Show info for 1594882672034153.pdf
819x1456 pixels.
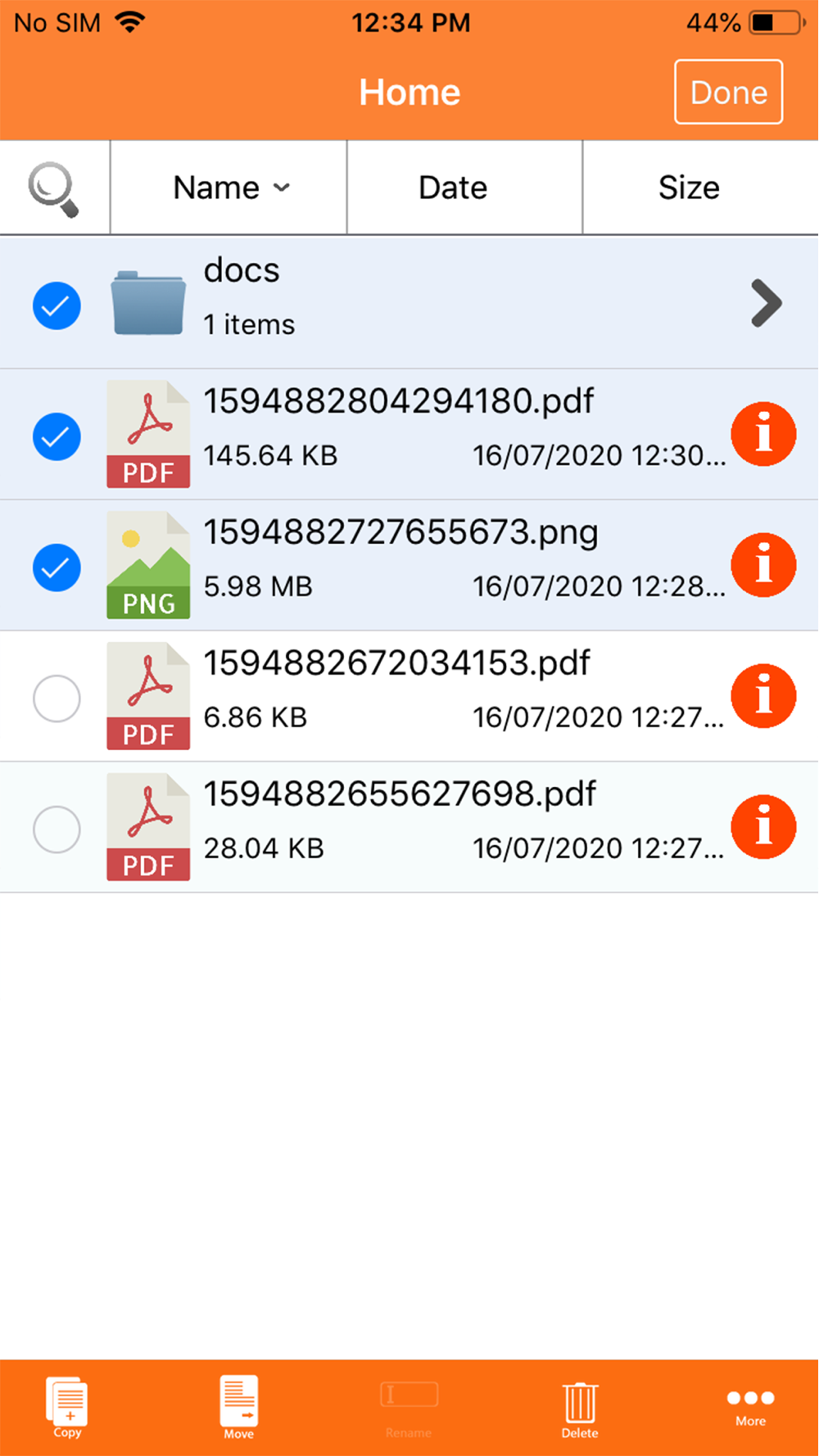763,696
